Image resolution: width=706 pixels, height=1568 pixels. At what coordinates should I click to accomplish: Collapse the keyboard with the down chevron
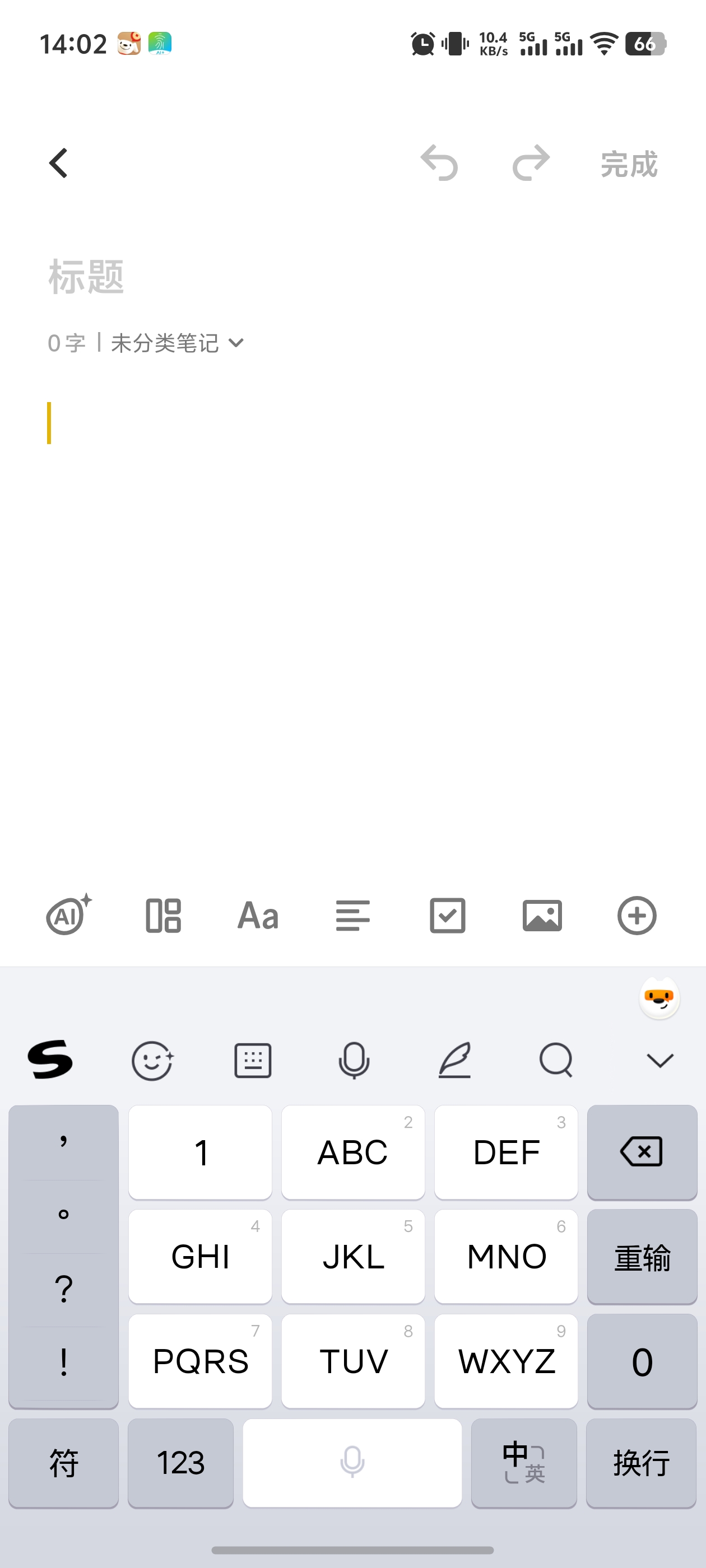tap(659, 1060)
